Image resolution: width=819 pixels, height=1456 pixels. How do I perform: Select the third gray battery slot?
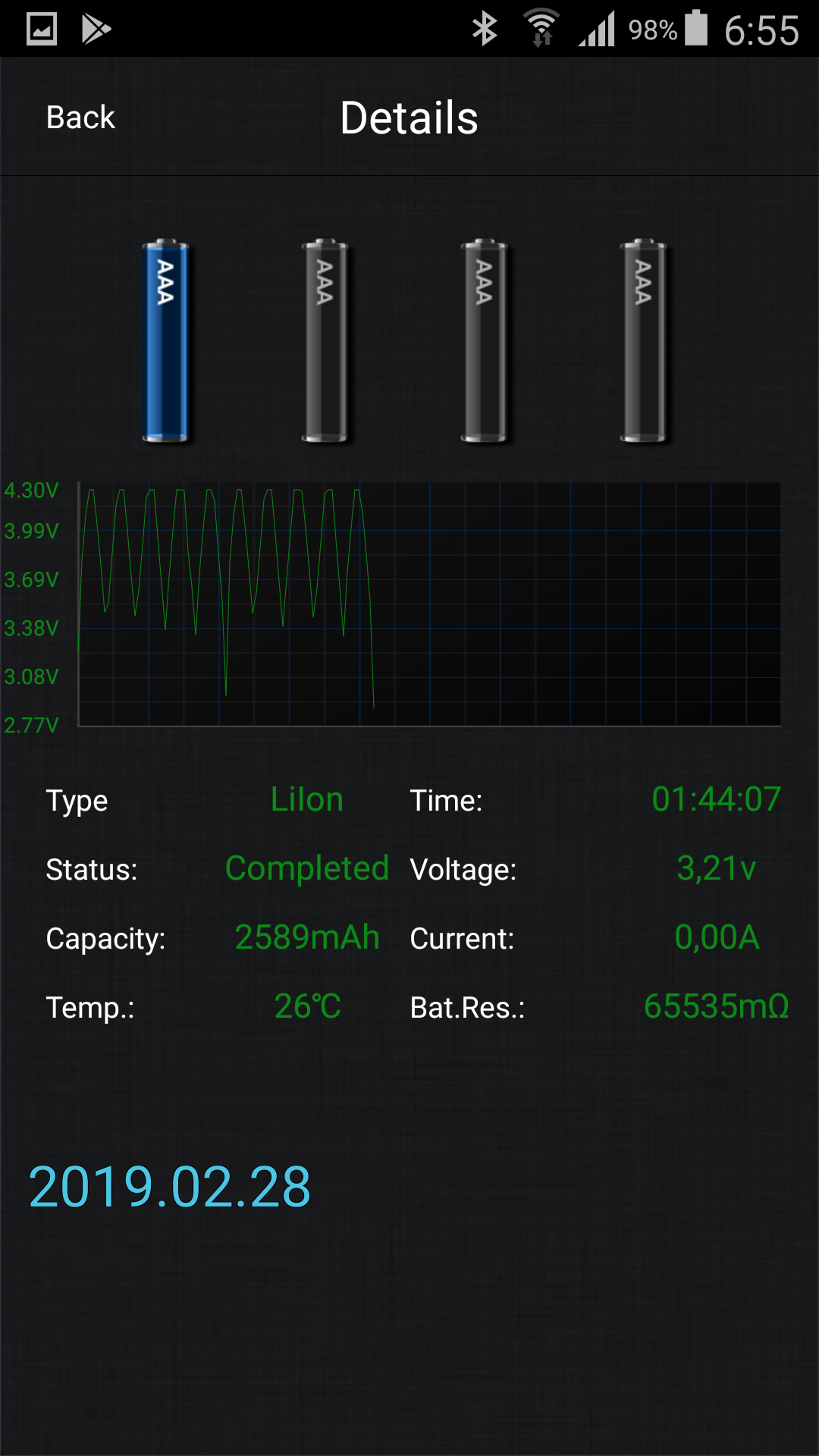point(484,340)
